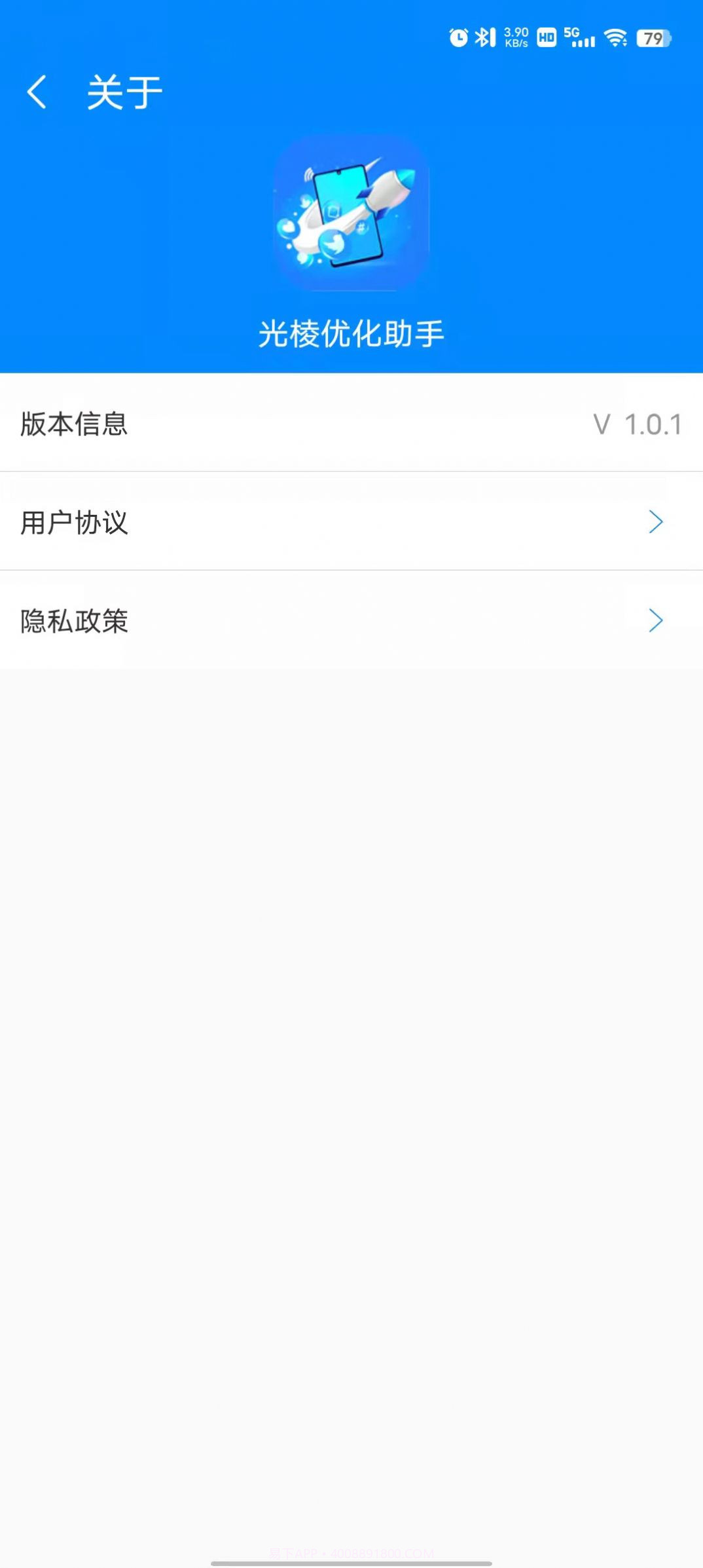The width and height of the screenshot is (703, 1568).
Task: Click the network speed indicator 3.90 KB/s
Action: coord(515,36)
